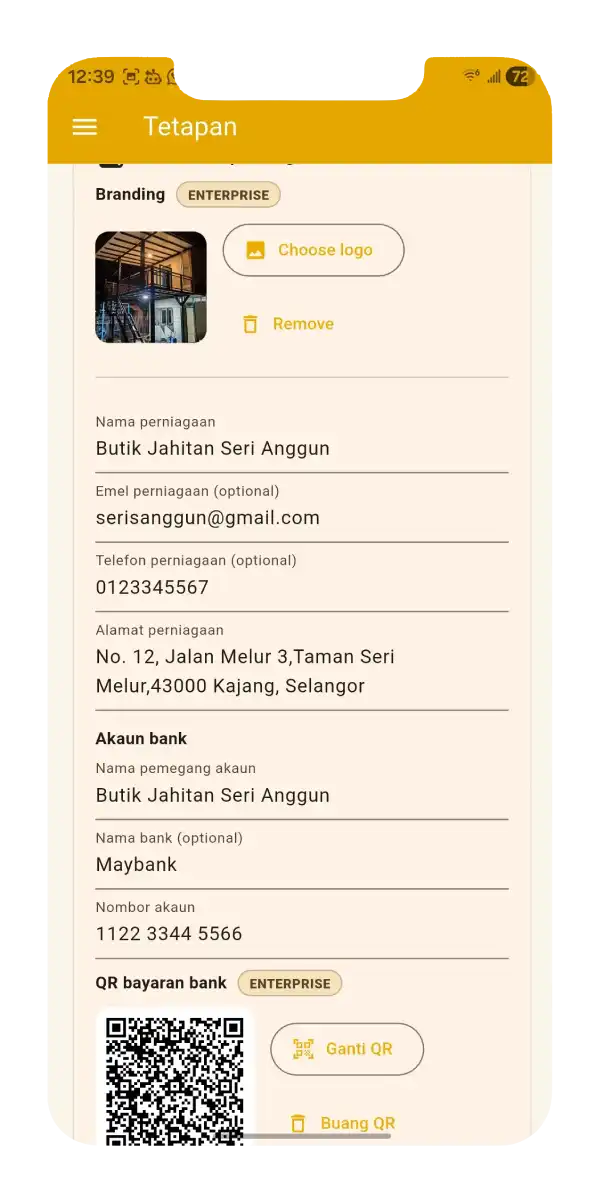Viewport: 604px width, 1200px height.
Task: Edit the Nama perniagaan field
Action: pos(300,448)
